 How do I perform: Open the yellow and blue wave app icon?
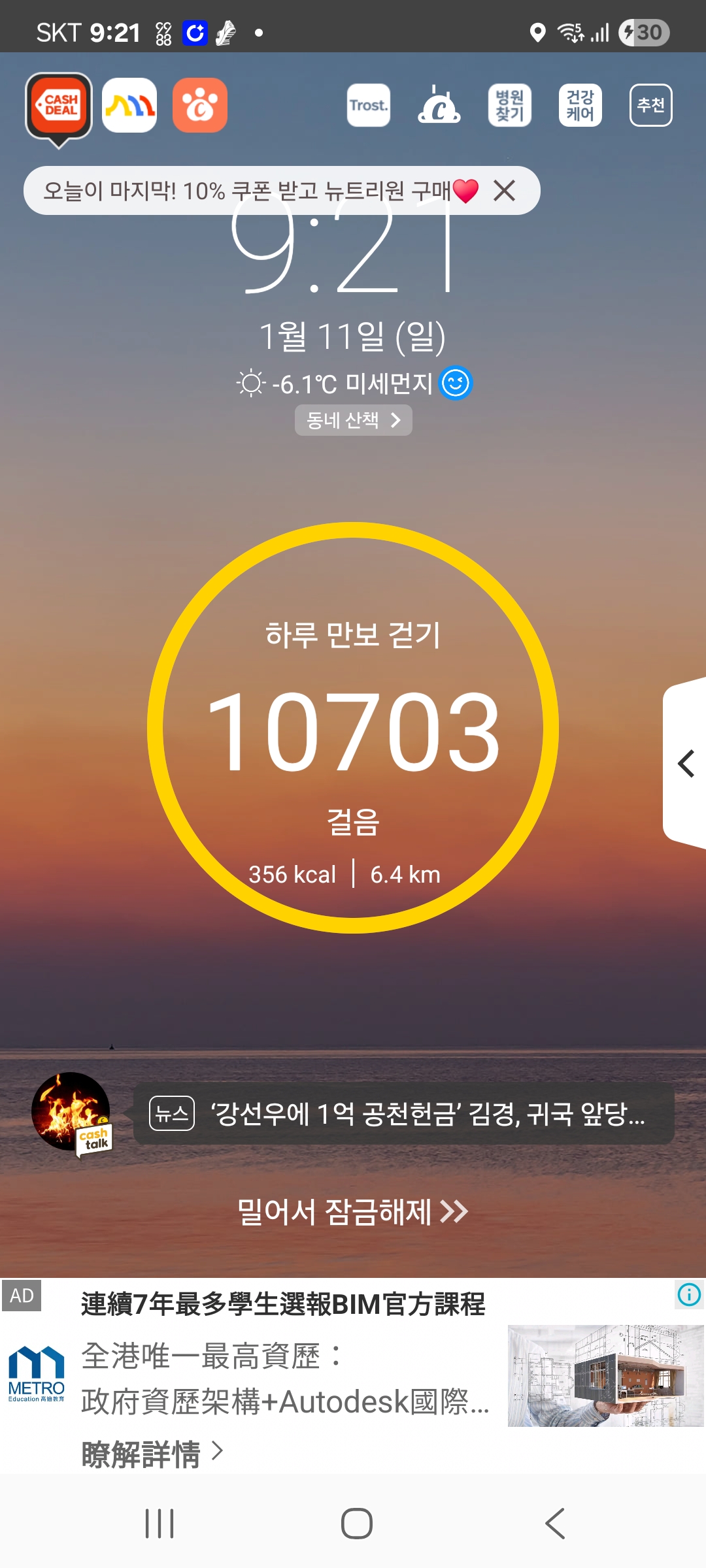pos(129,105)
